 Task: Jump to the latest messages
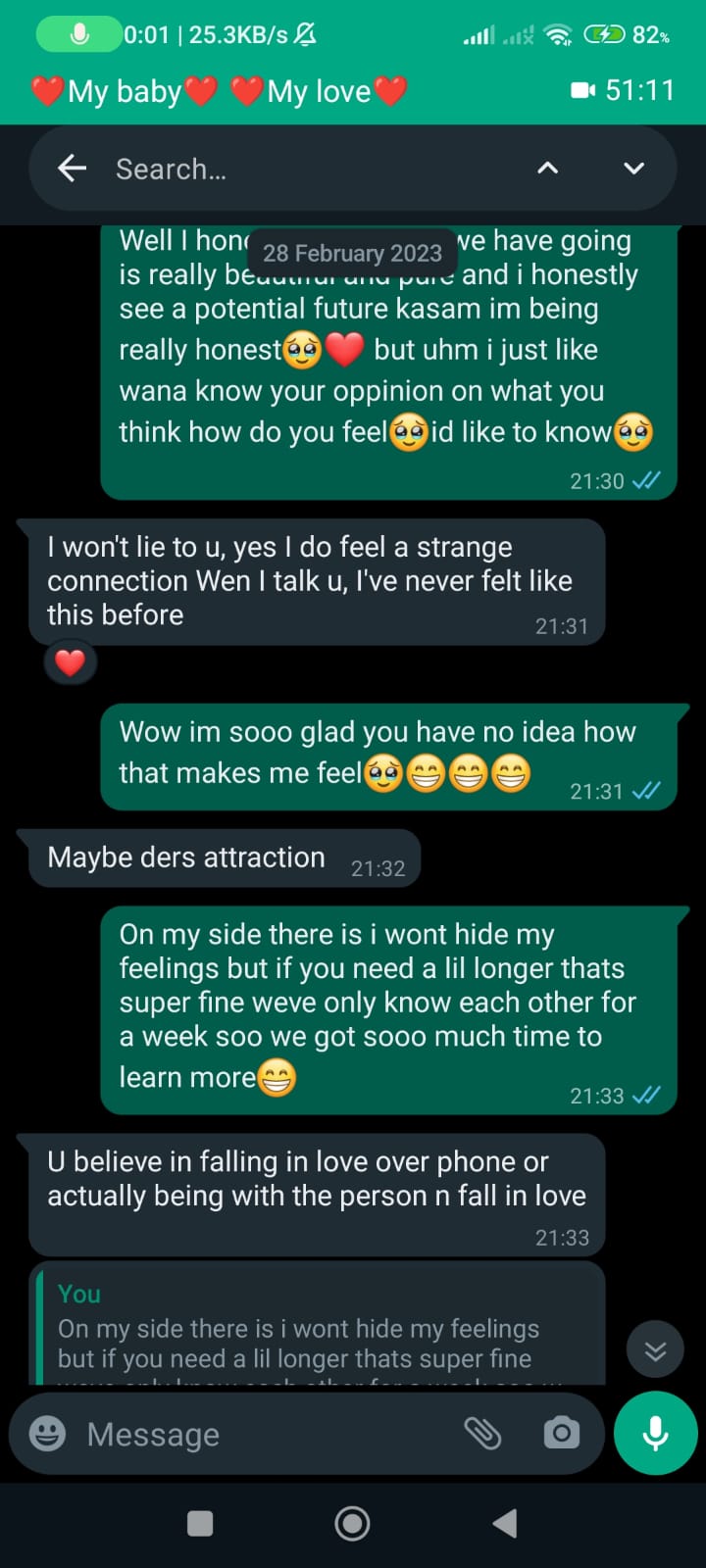pos(655,1351)
